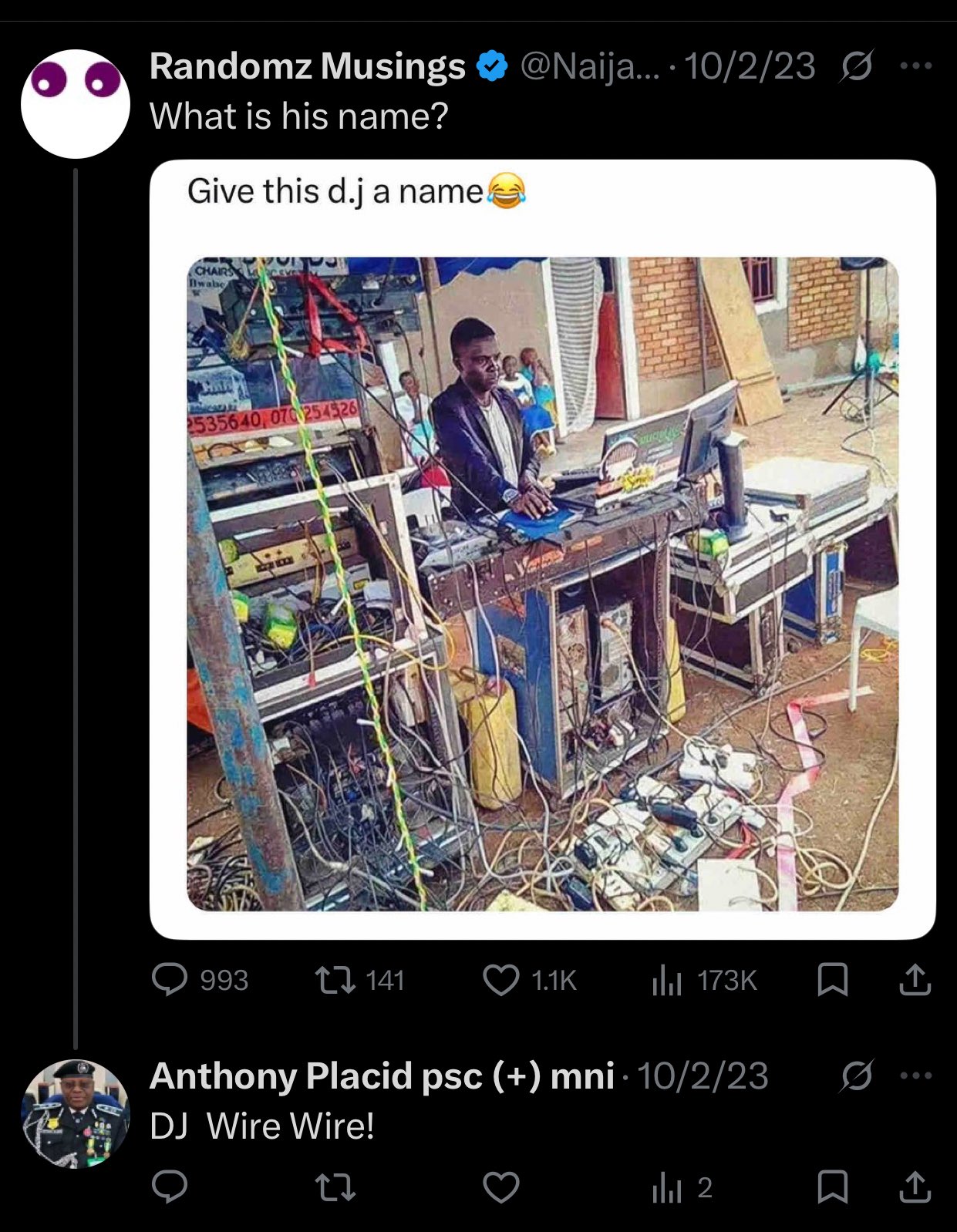Tap the Grok icon on Anthony Placid's reply
This screenshot has height=1232, width=957.
coord(856,1076)
